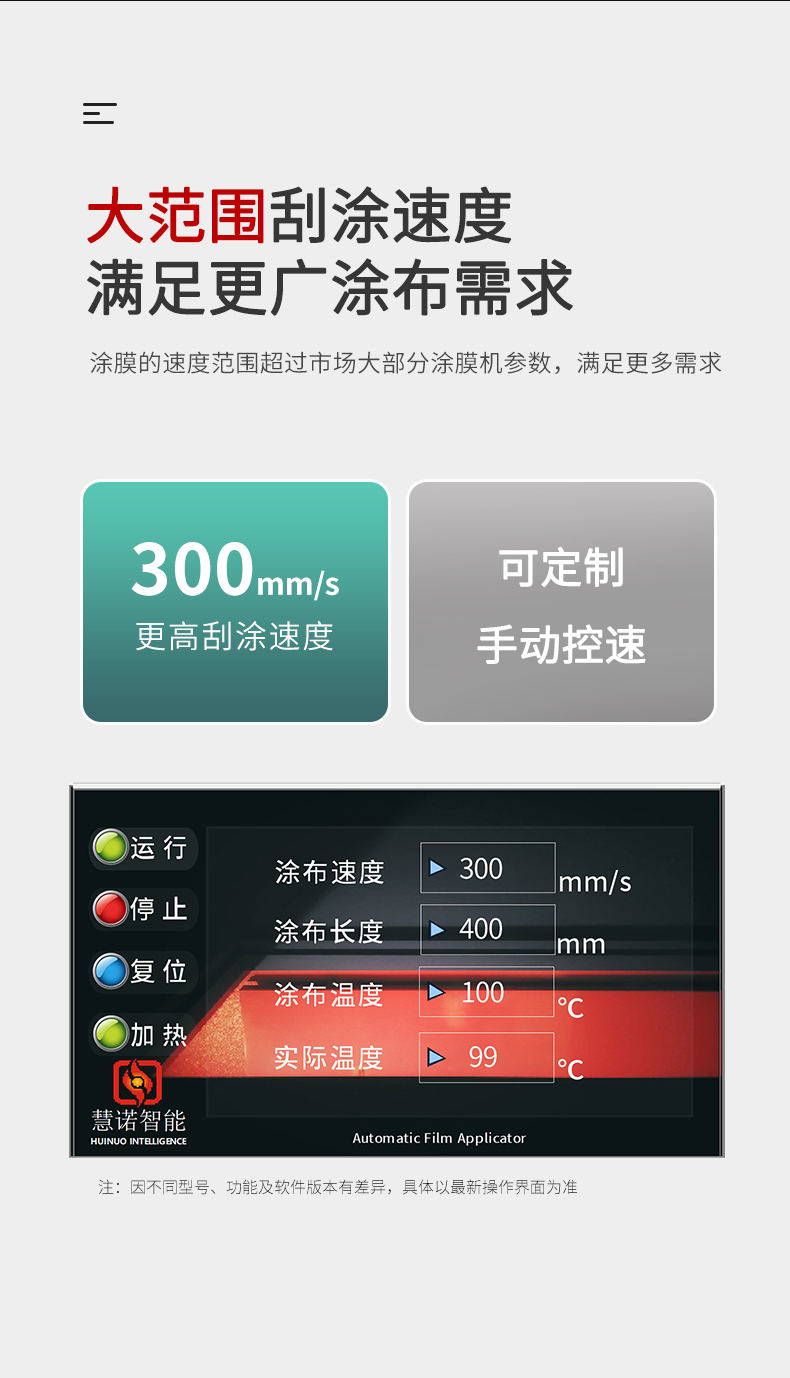
Task: Expand the 涂布长度 value selector arrow
Action: point(437,929)
